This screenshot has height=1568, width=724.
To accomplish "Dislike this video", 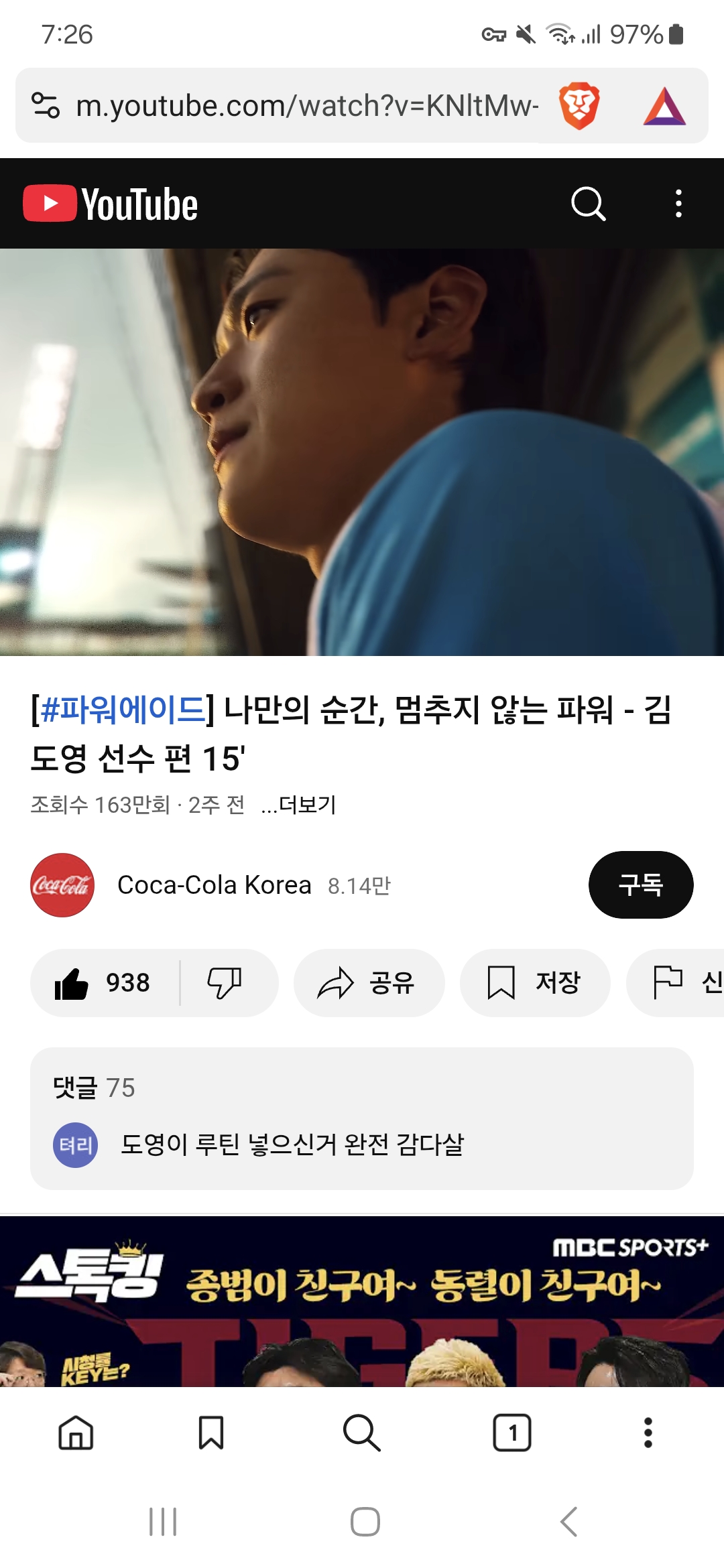I will 225,983.
